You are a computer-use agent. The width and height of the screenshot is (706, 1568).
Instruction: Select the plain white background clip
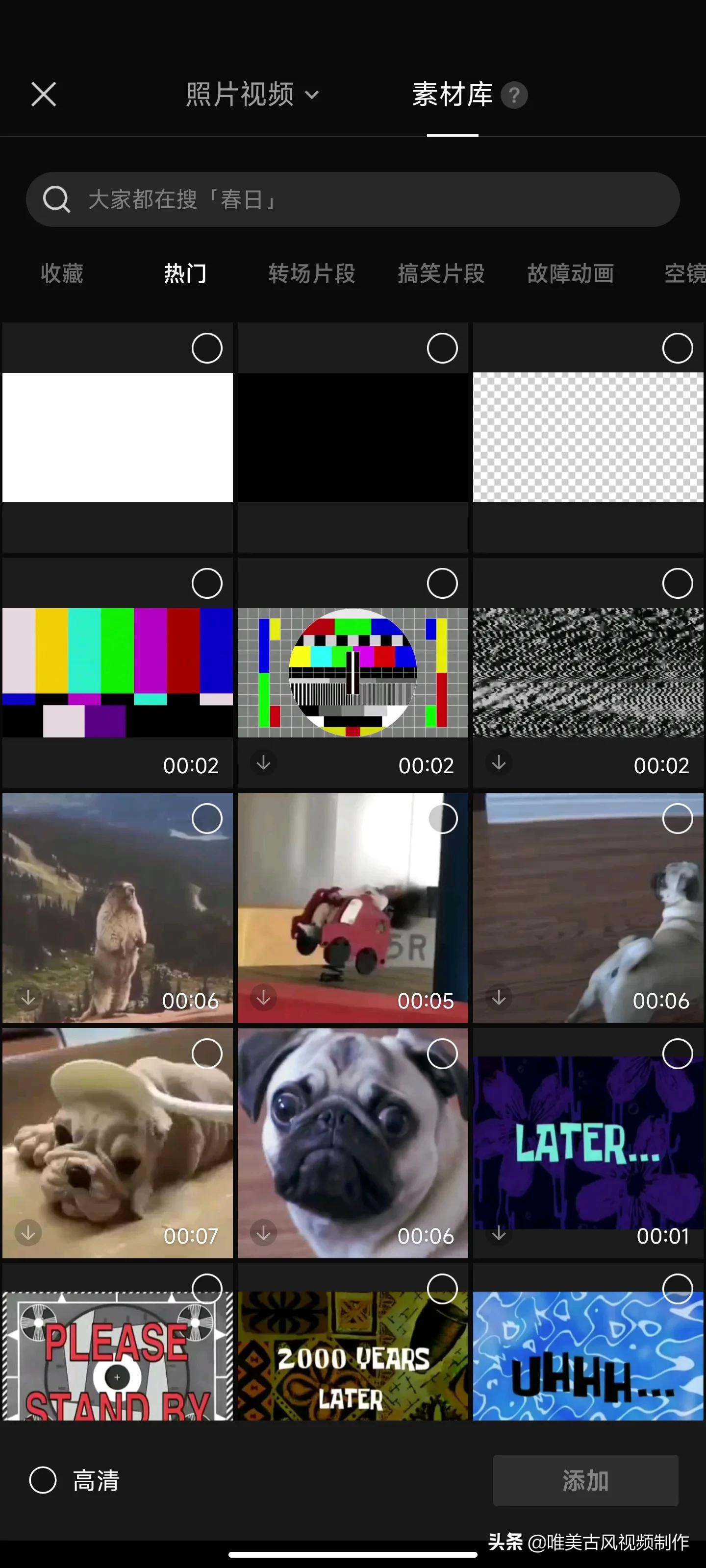coord(206,348)
